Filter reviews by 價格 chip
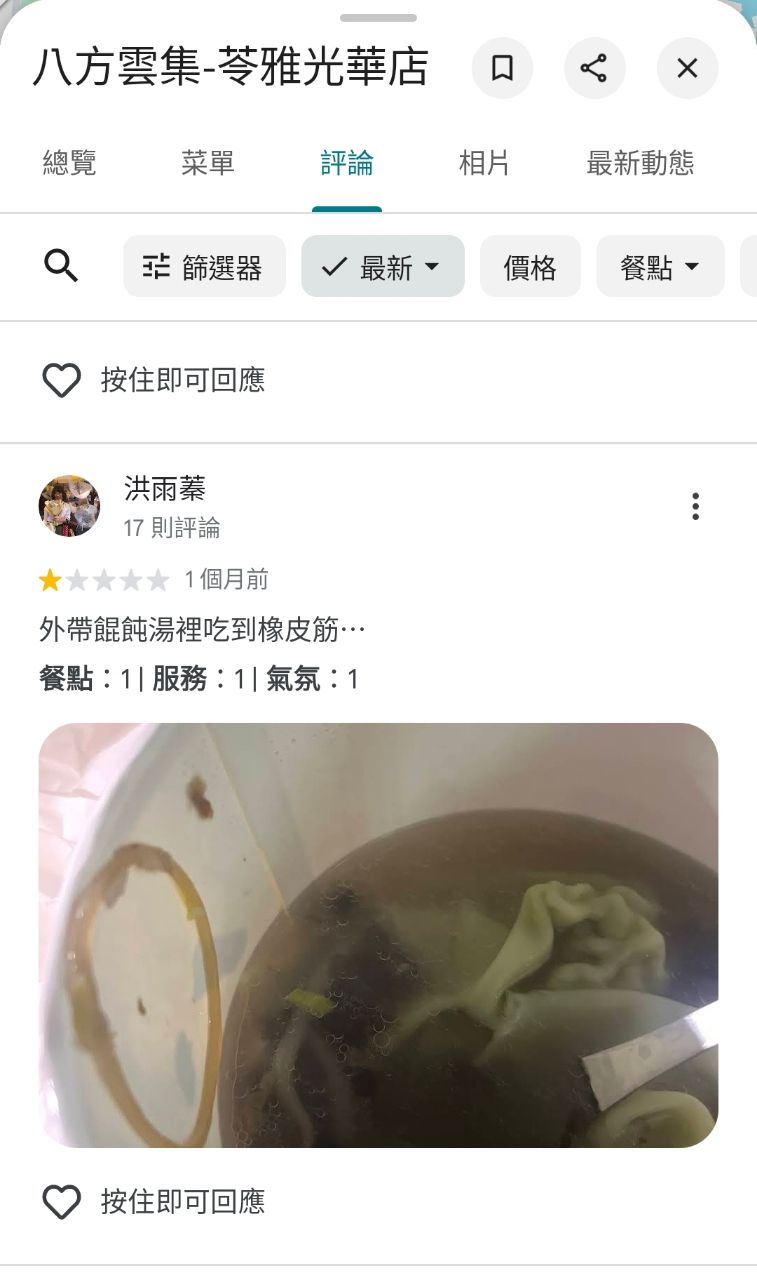Viewport: 757px width, 1280px height. (x=530, y=266)
